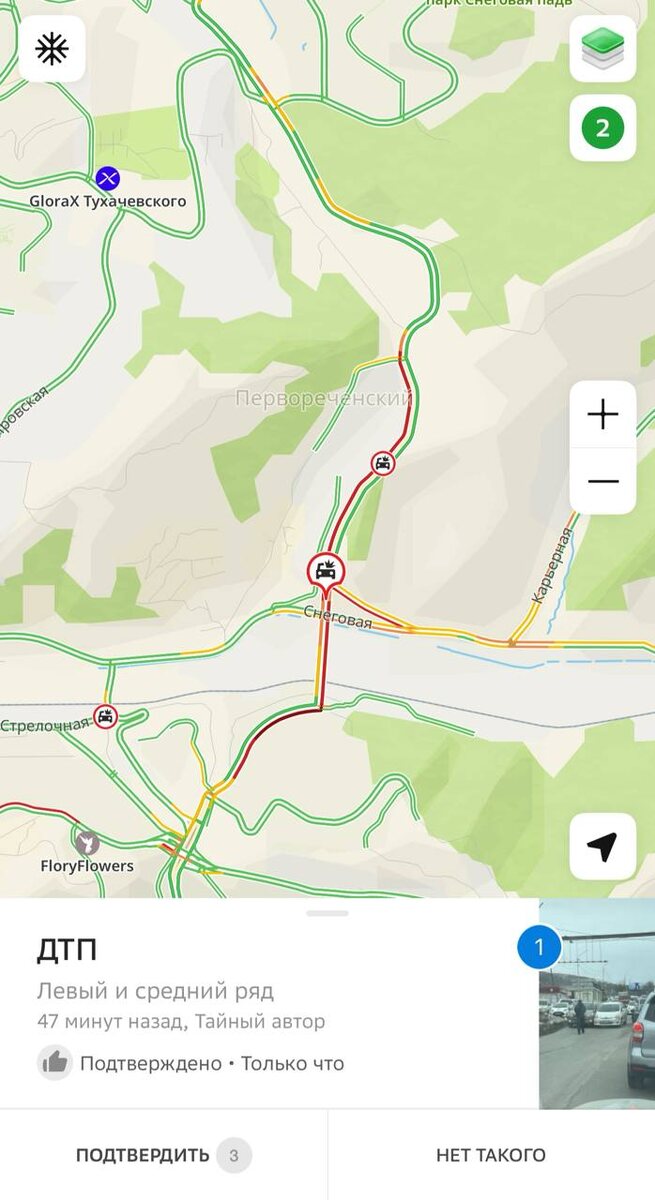Open the snowflake weather button
Image resolution: width=655 pixels, height=1200 pixels.
tap(52, 49)
